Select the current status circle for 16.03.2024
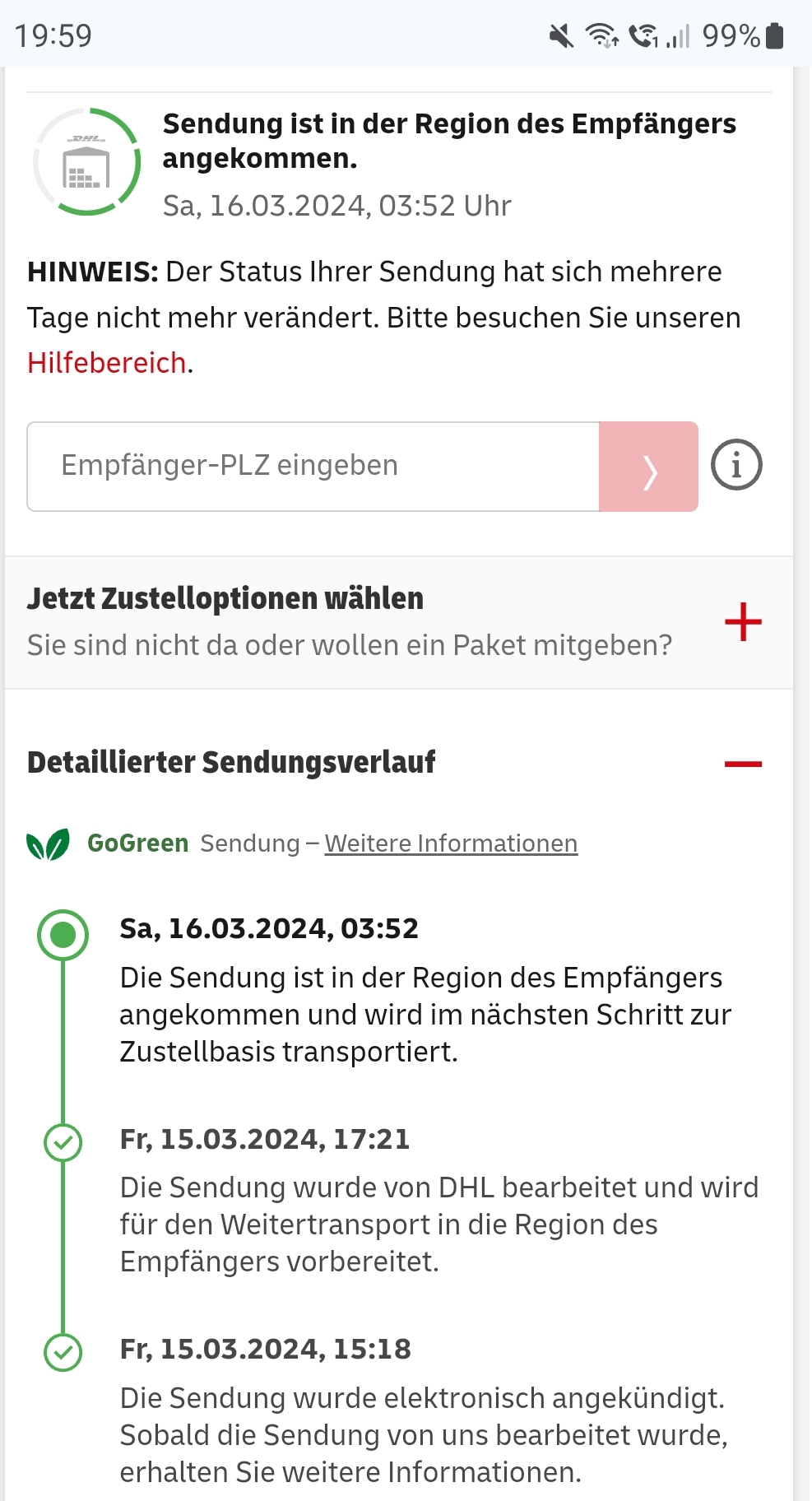 pyautogui.click(x=63, y=933)
